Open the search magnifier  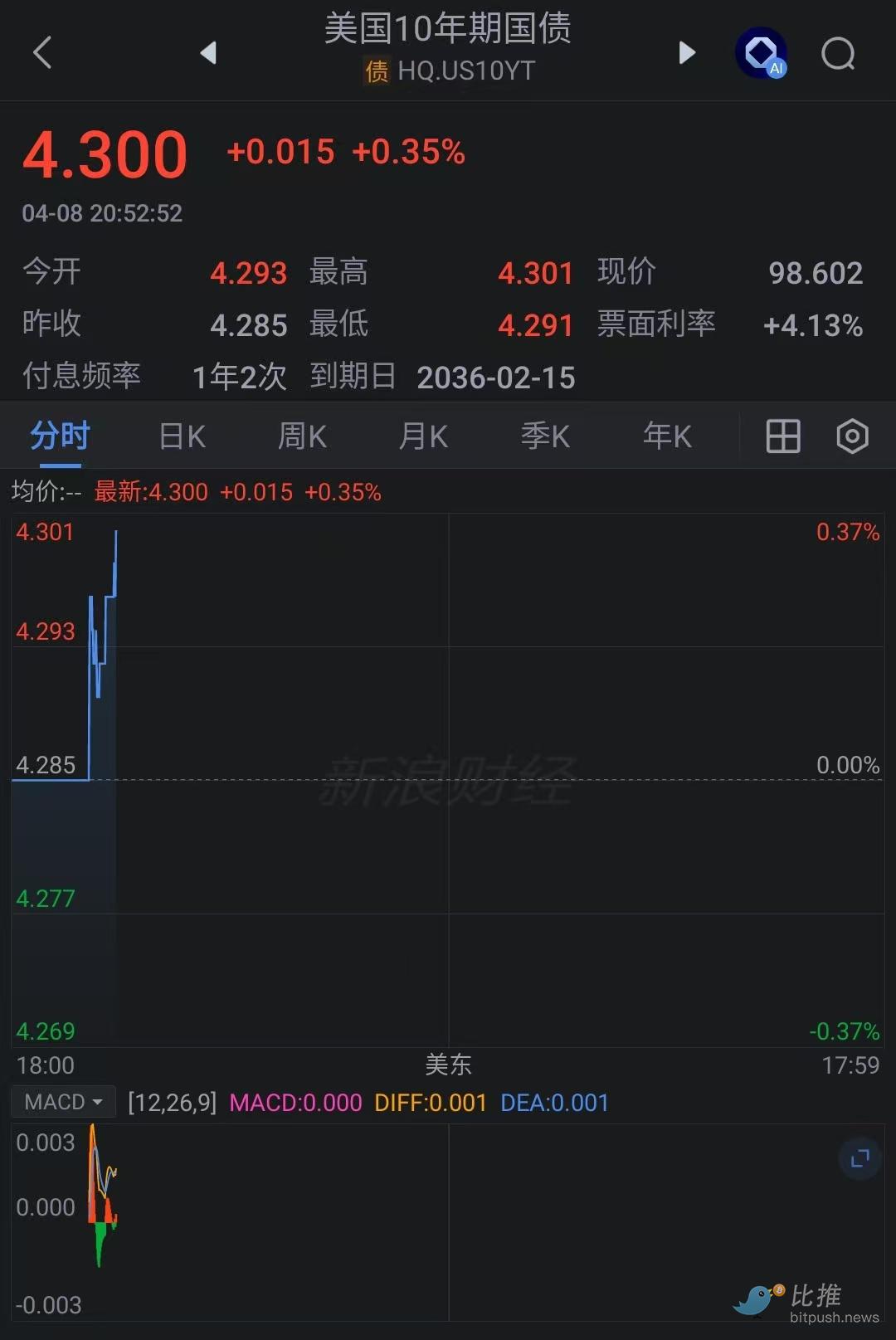[838, 54]
